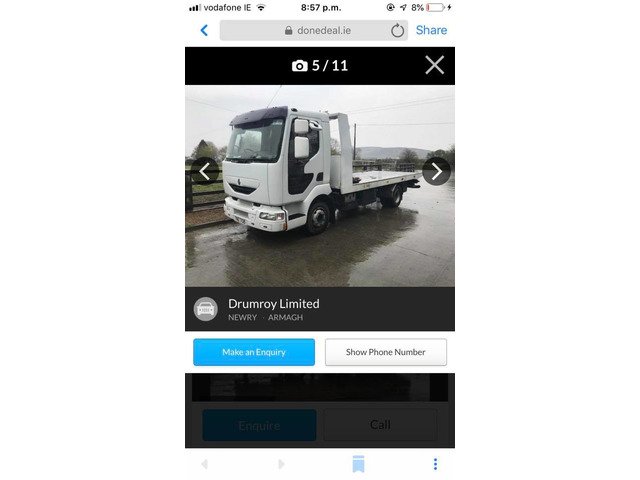
Task: Share this listing
Action: click(431, 30)
